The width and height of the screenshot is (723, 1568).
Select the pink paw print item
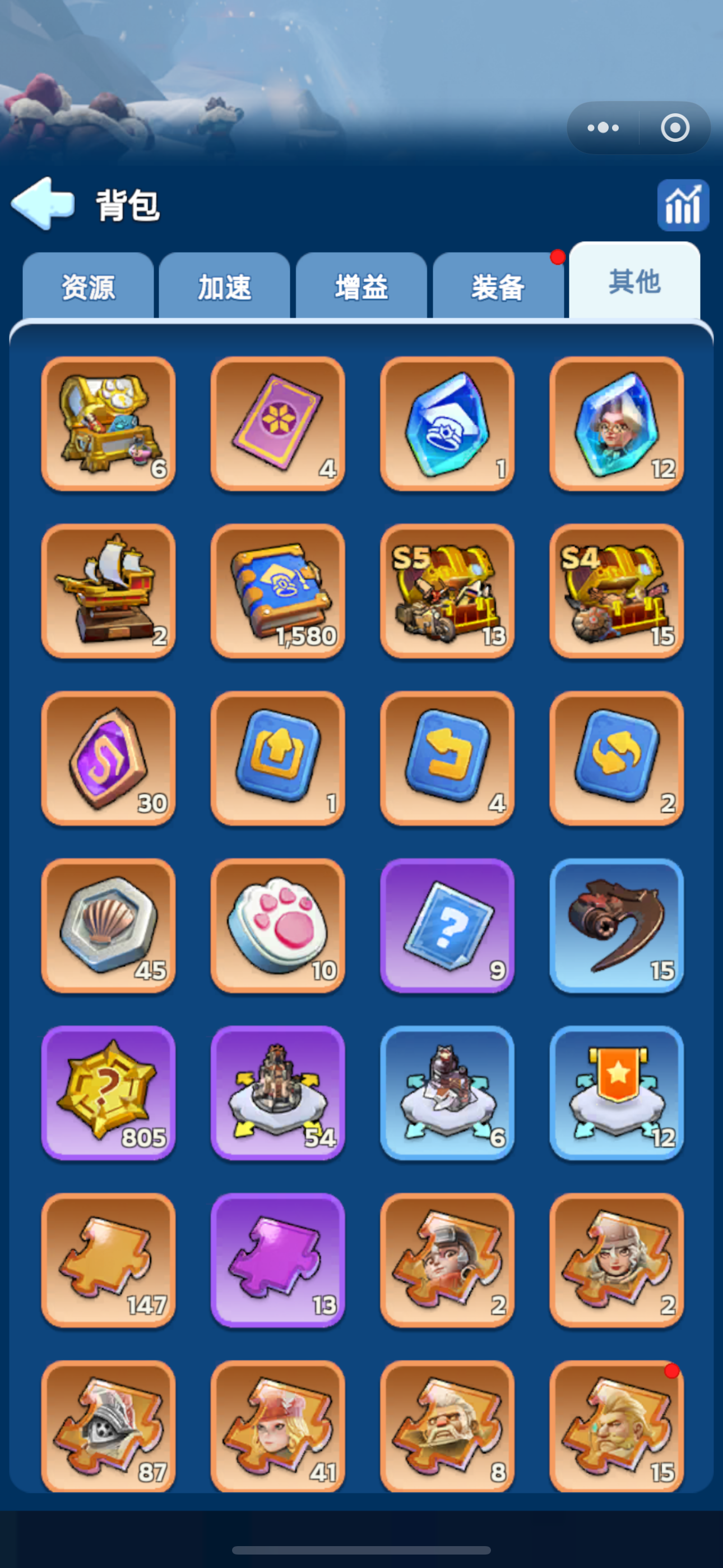pyautogui.click(x=277, y=925)
